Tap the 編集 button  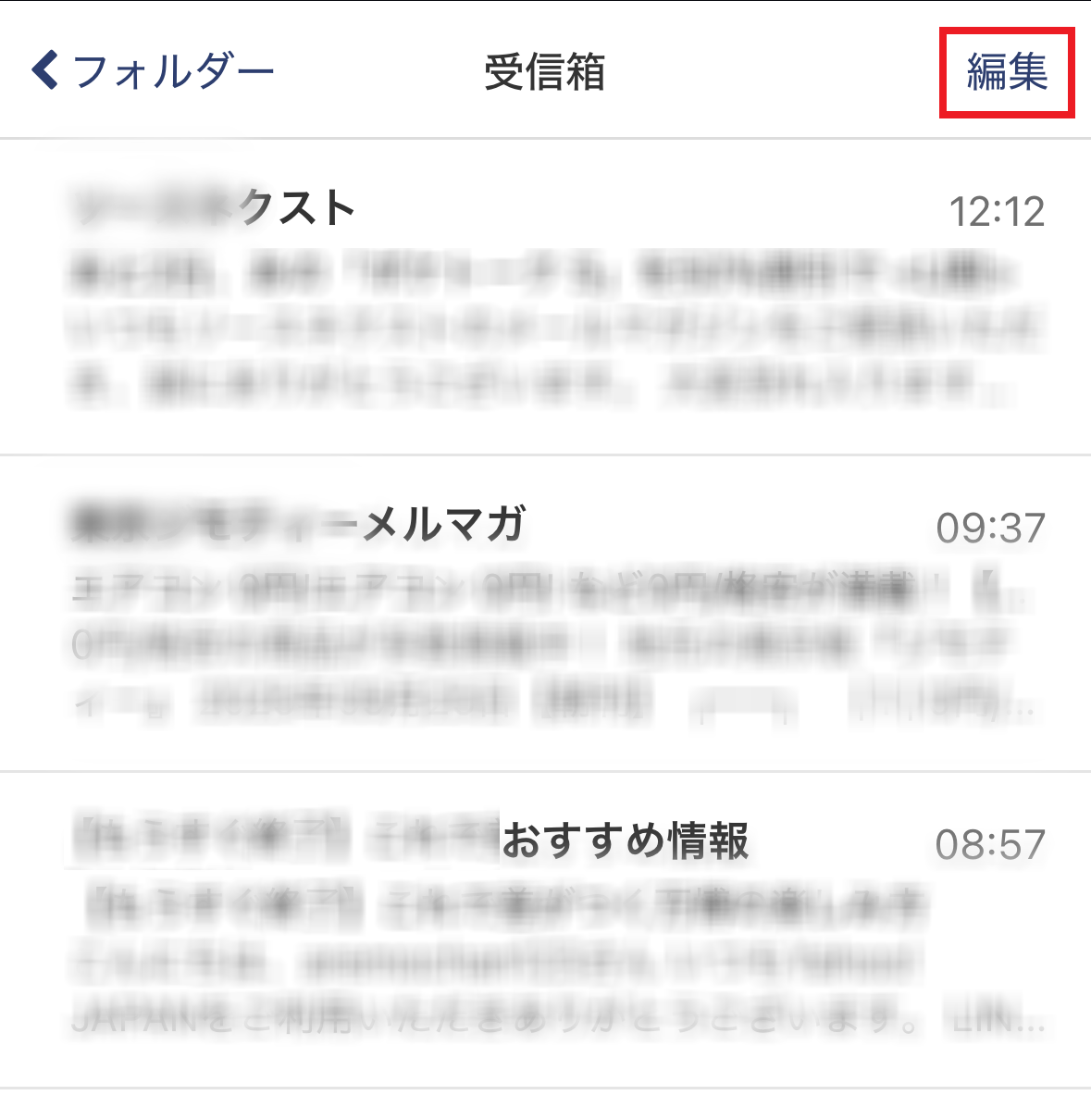coord(1007,72)
